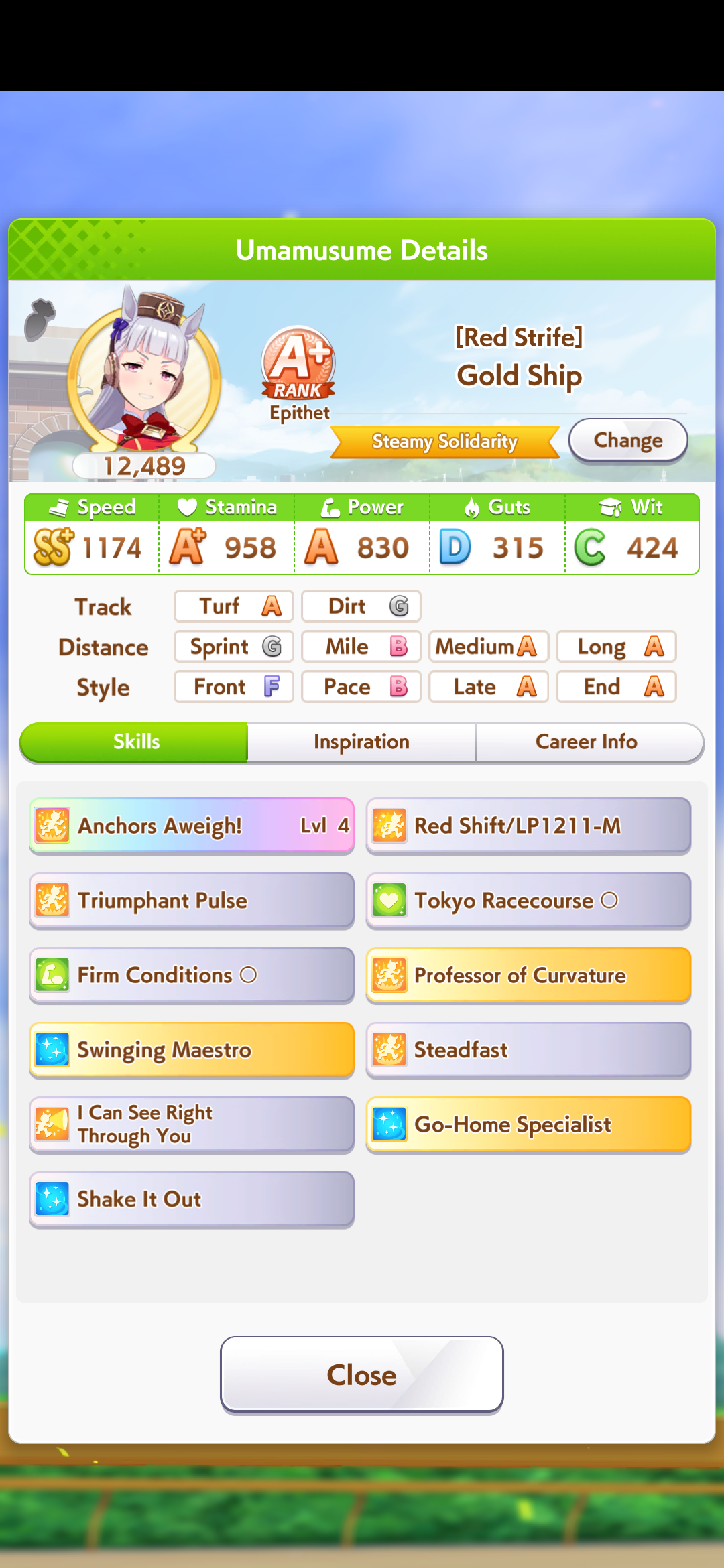View the Anchors Aweigh! skill details
Viewport: 724px width, 1568px height.
(x=192, y=826)
